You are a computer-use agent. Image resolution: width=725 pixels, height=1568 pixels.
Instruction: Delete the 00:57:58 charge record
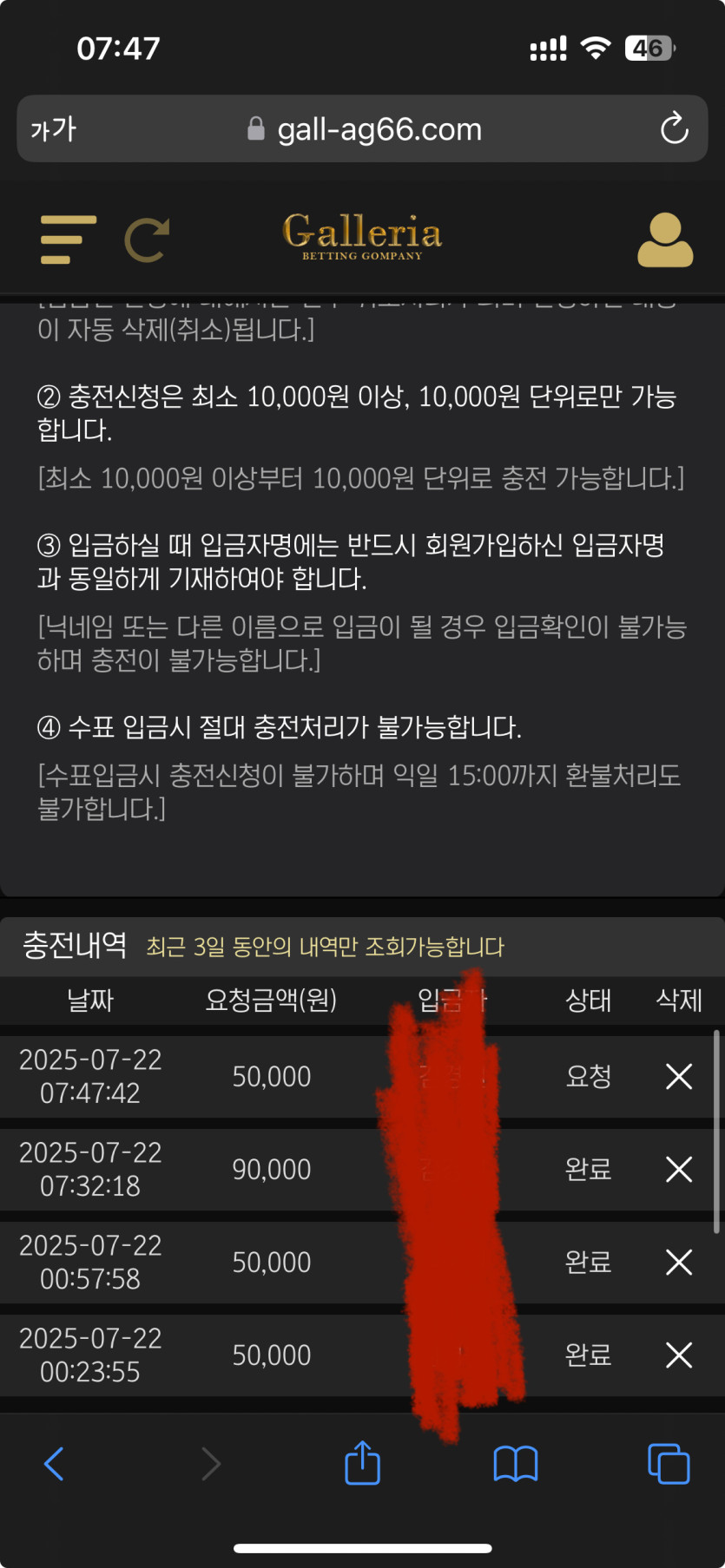pos(678,1262)
